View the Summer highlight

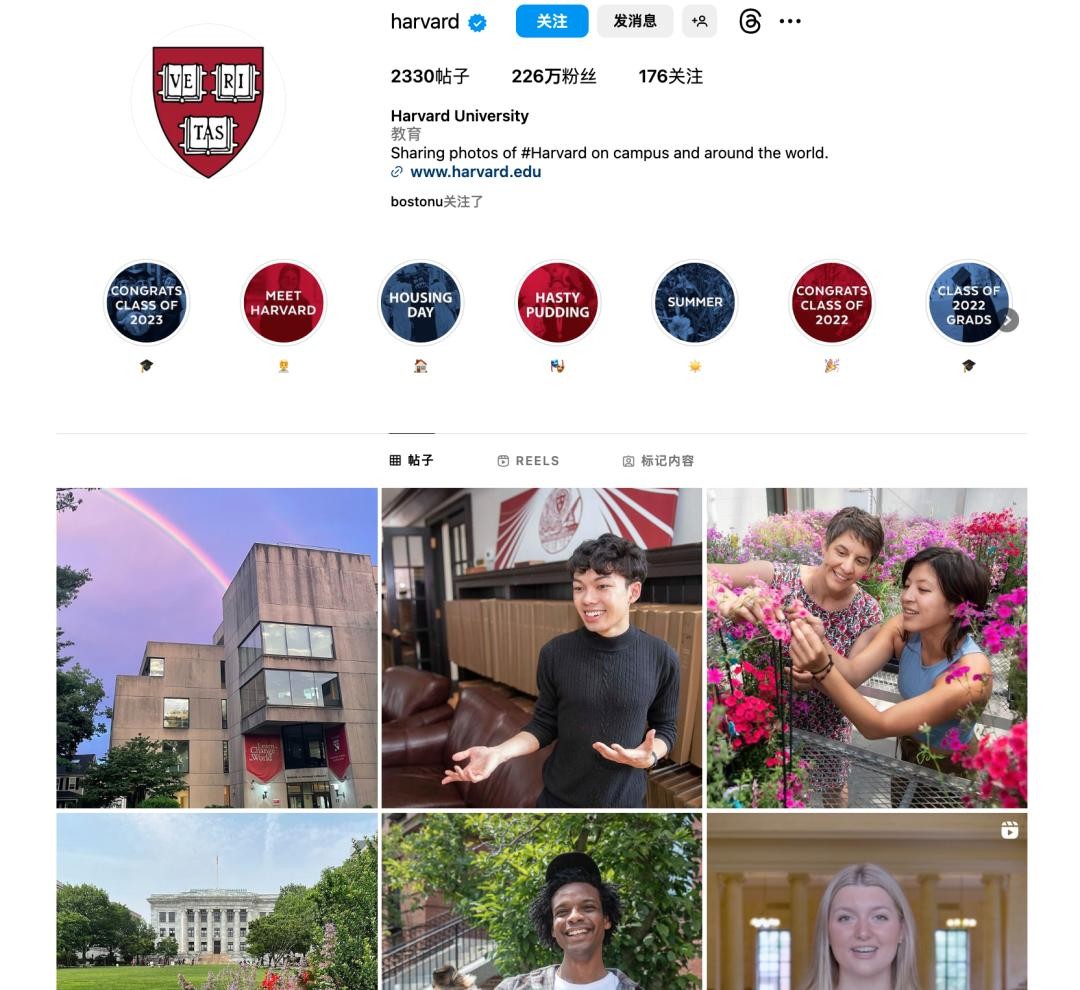(x=694, y=303)
